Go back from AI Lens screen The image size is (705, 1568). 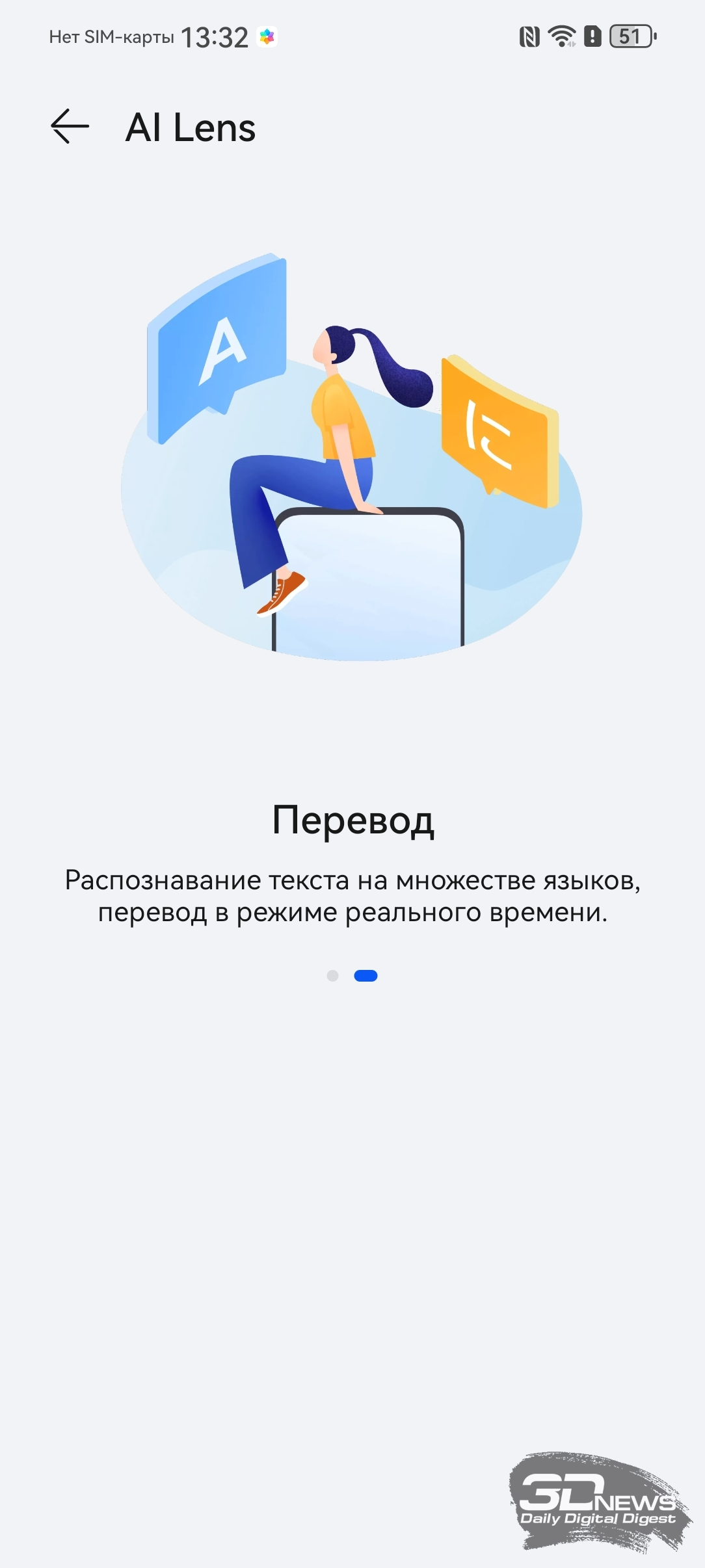tap(70, 126)
